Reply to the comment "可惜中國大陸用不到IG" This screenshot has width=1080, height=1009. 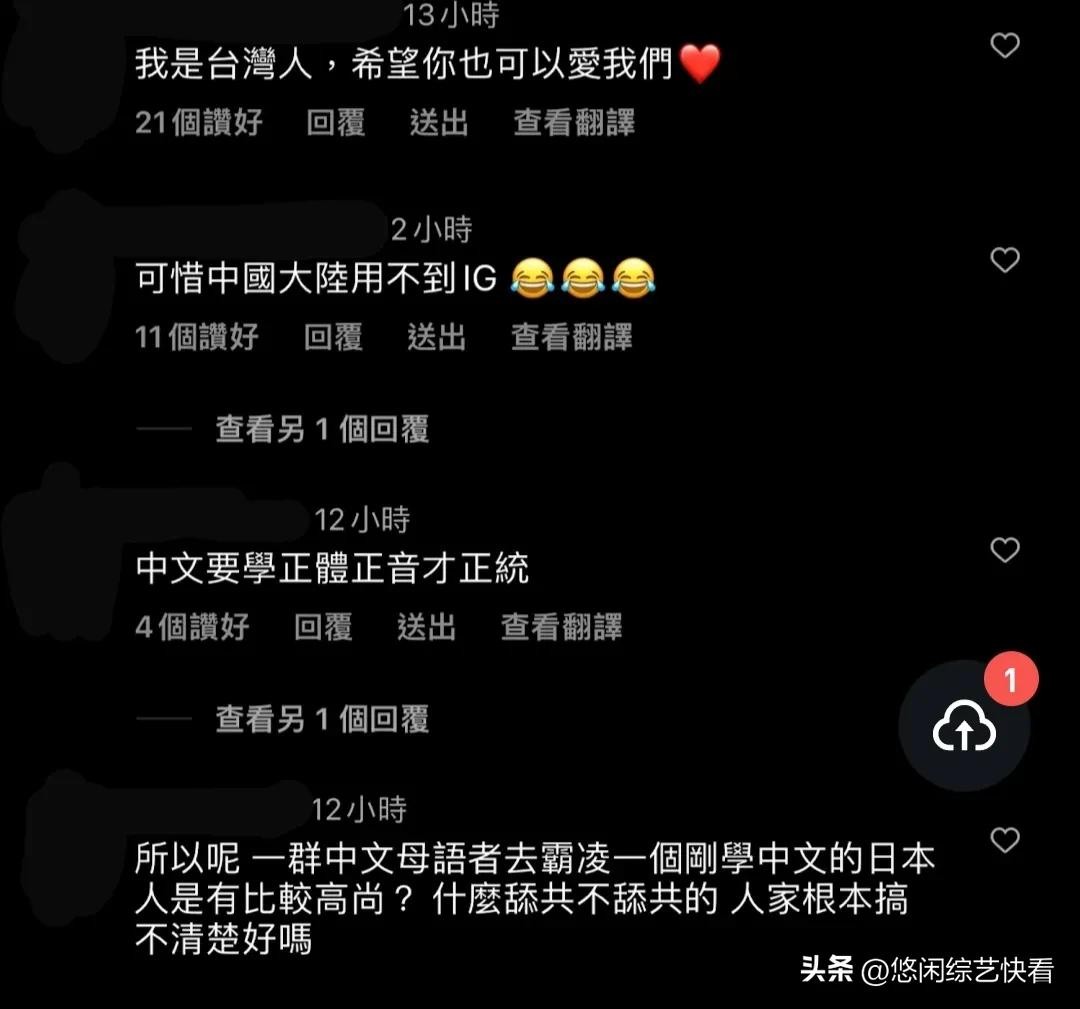tap(334, 337)
